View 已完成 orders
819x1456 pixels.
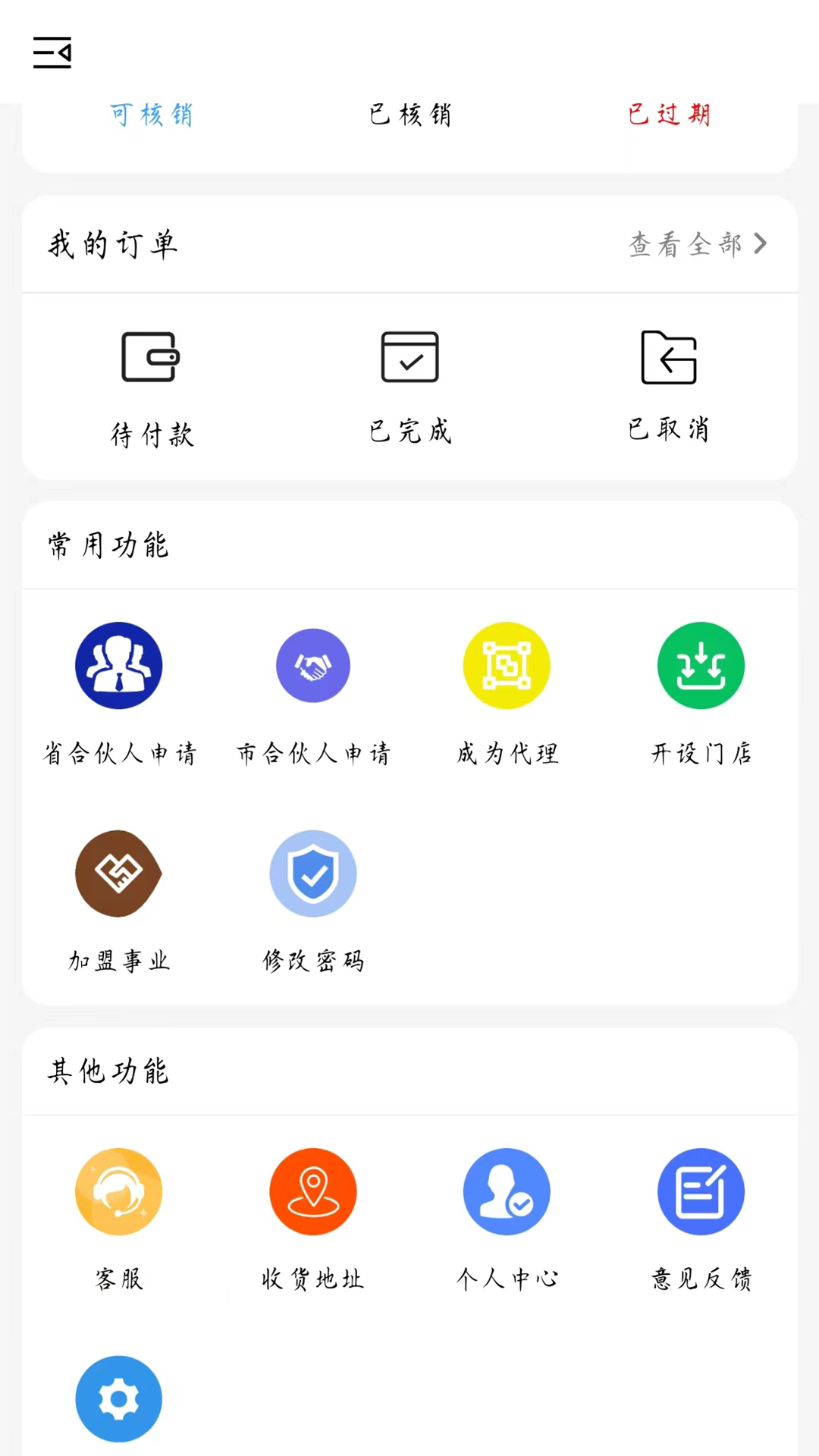pos(409,387)
